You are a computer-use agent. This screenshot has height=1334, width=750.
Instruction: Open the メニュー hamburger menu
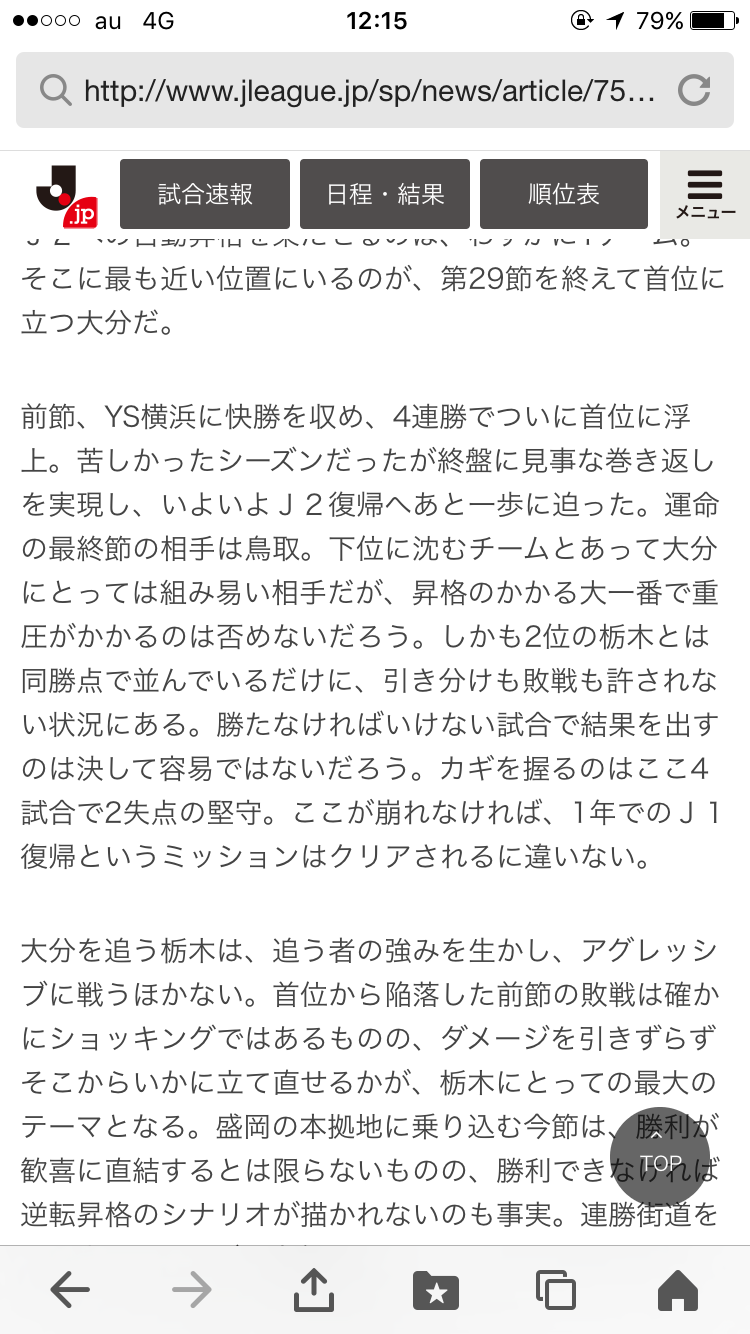705,194
